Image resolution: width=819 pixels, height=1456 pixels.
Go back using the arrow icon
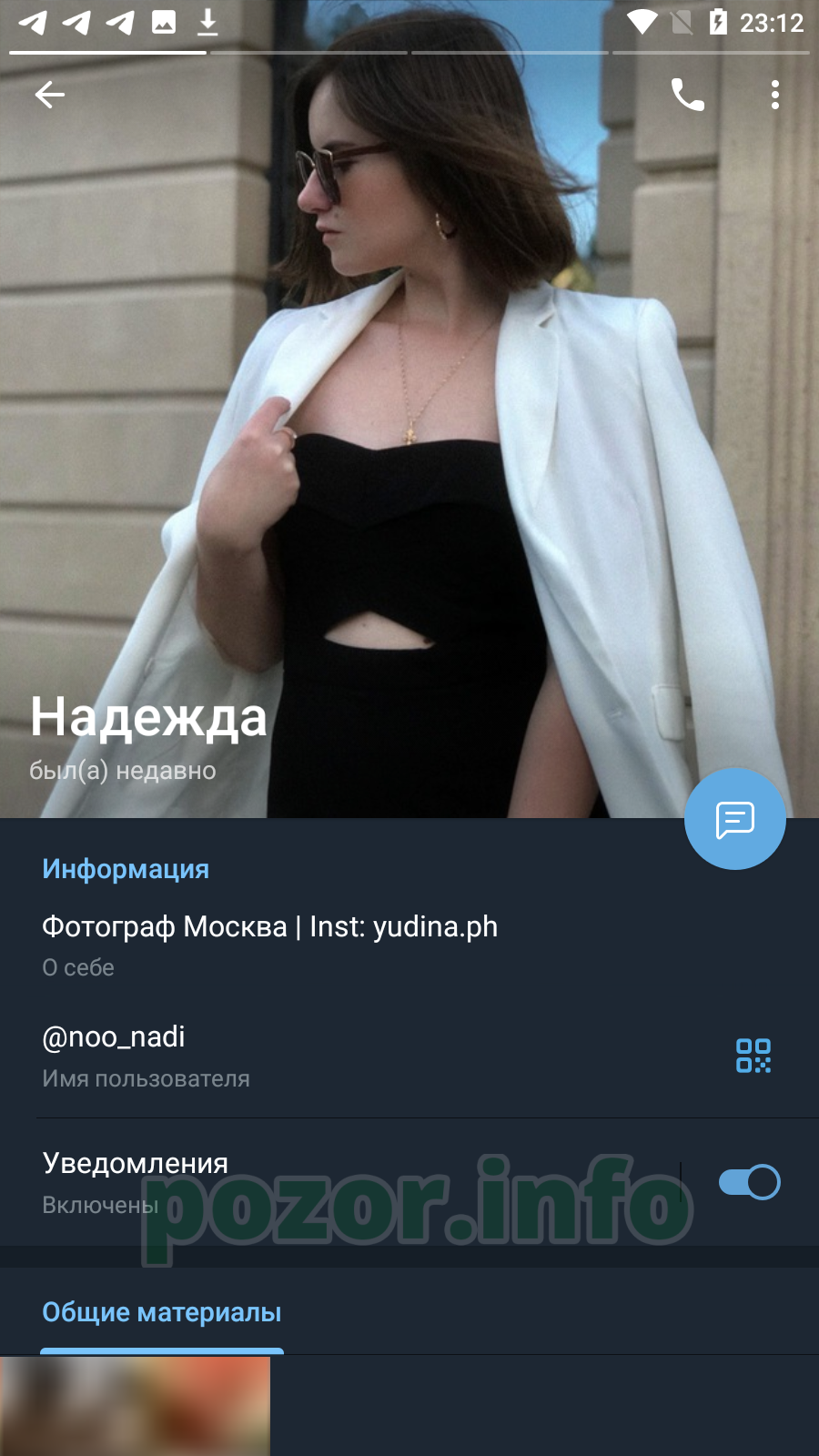pos(50,95)
